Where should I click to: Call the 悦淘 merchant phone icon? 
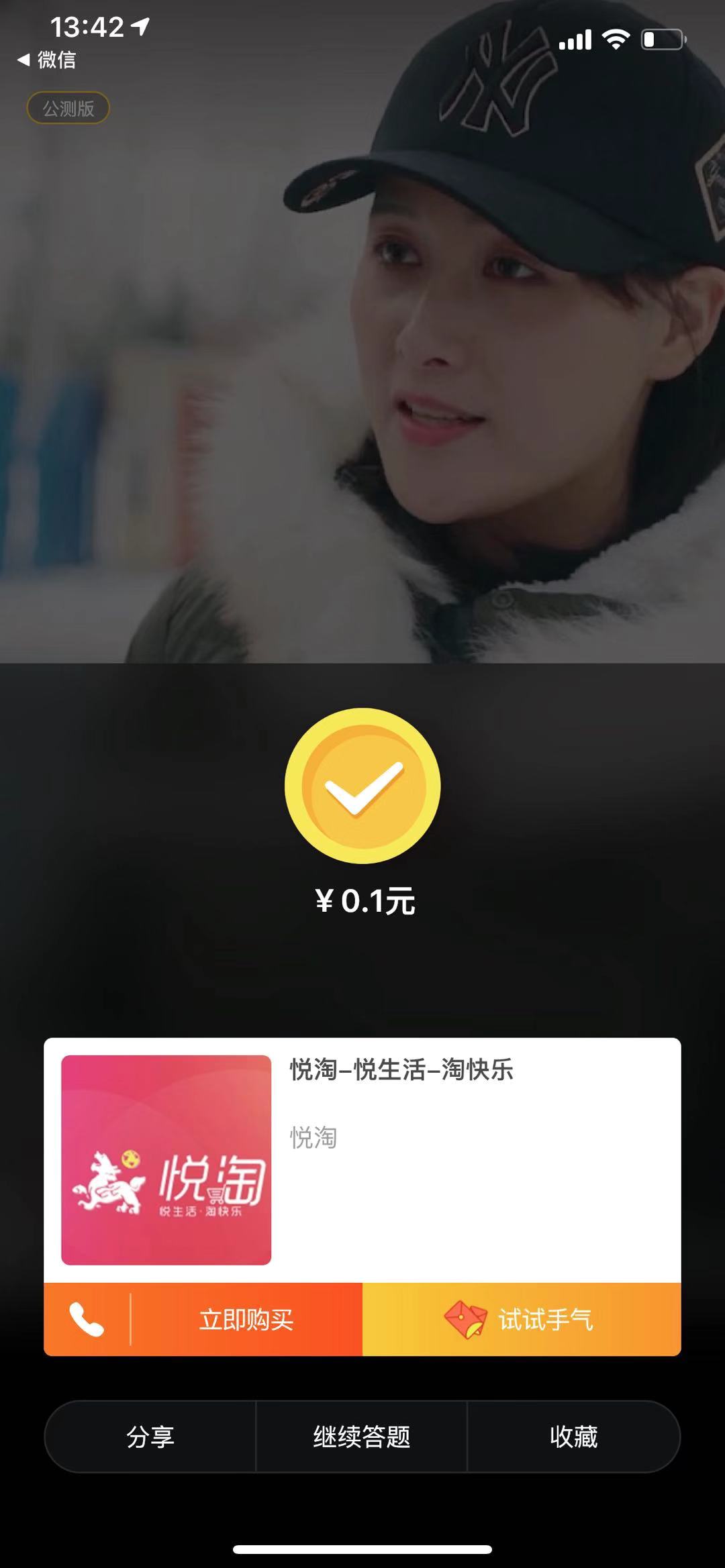(x=87, y=1319)
